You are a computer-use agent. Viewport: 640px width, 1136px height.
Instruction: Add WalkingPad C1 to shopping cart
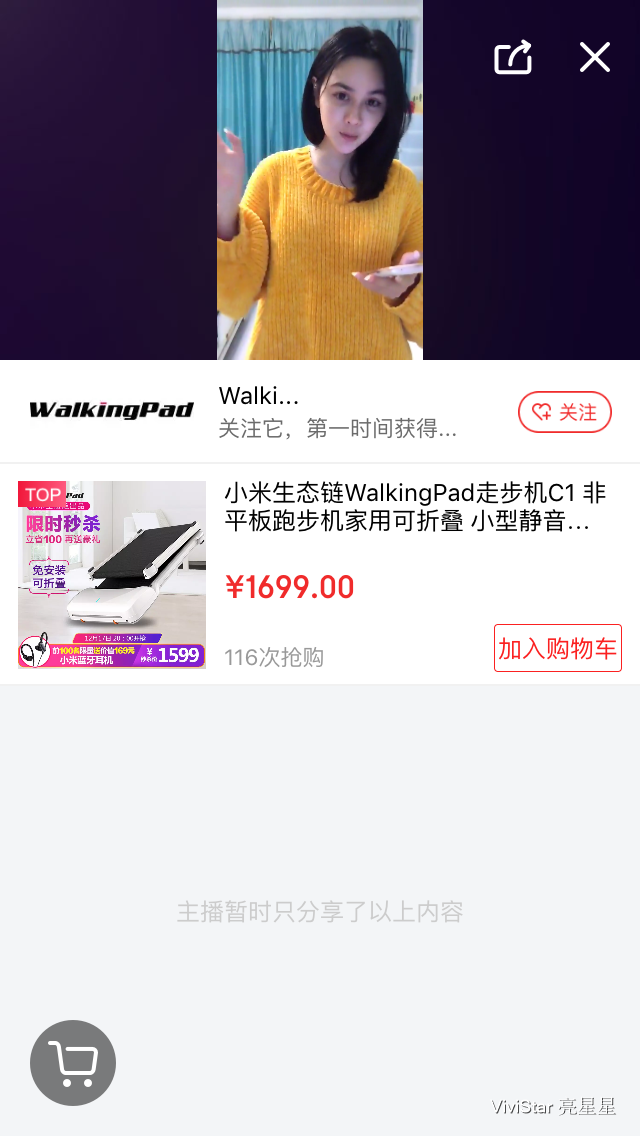(558, 648)
